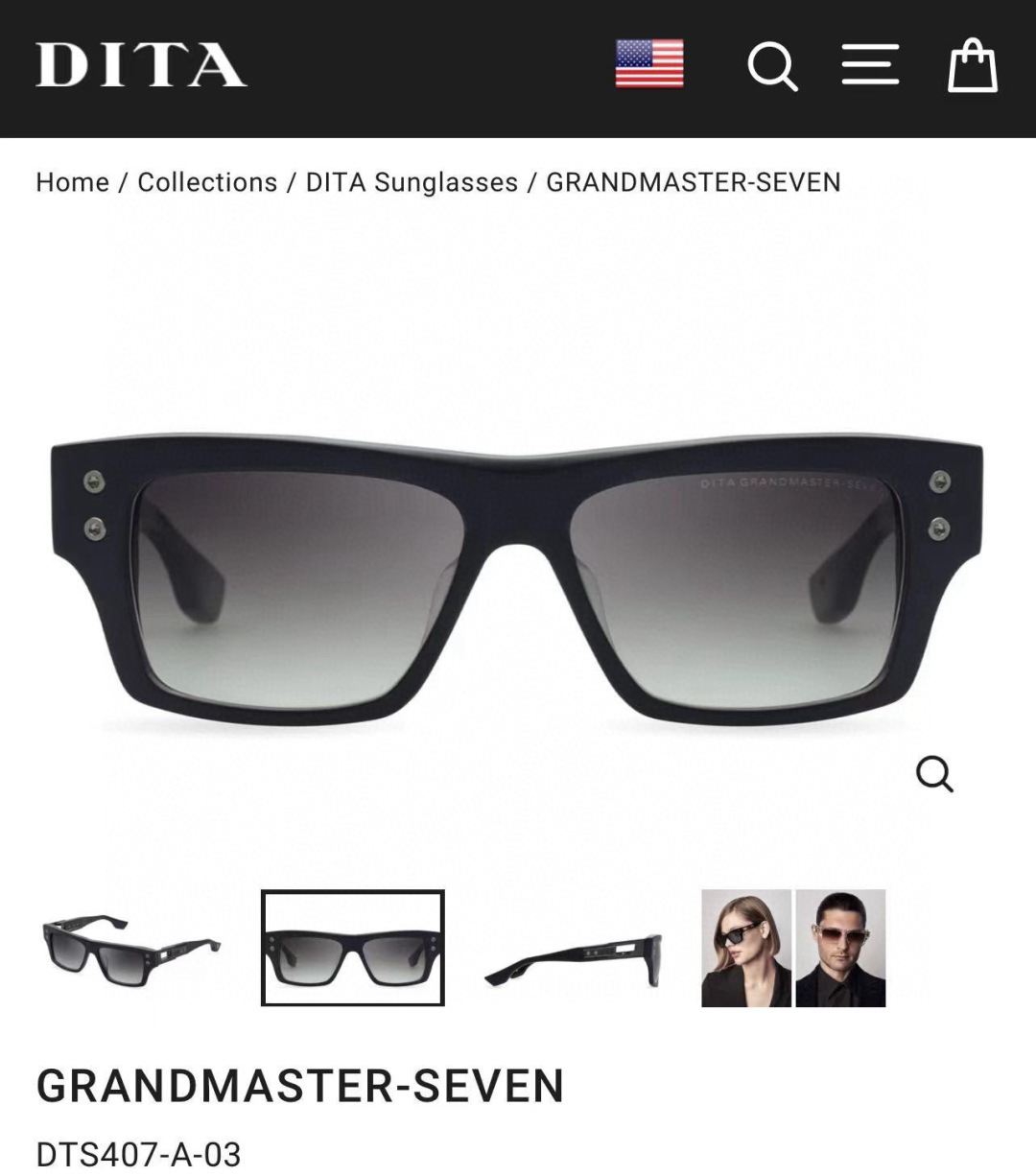Open the search icon in header
The image size is (1036, 1176).
point(772,66)
